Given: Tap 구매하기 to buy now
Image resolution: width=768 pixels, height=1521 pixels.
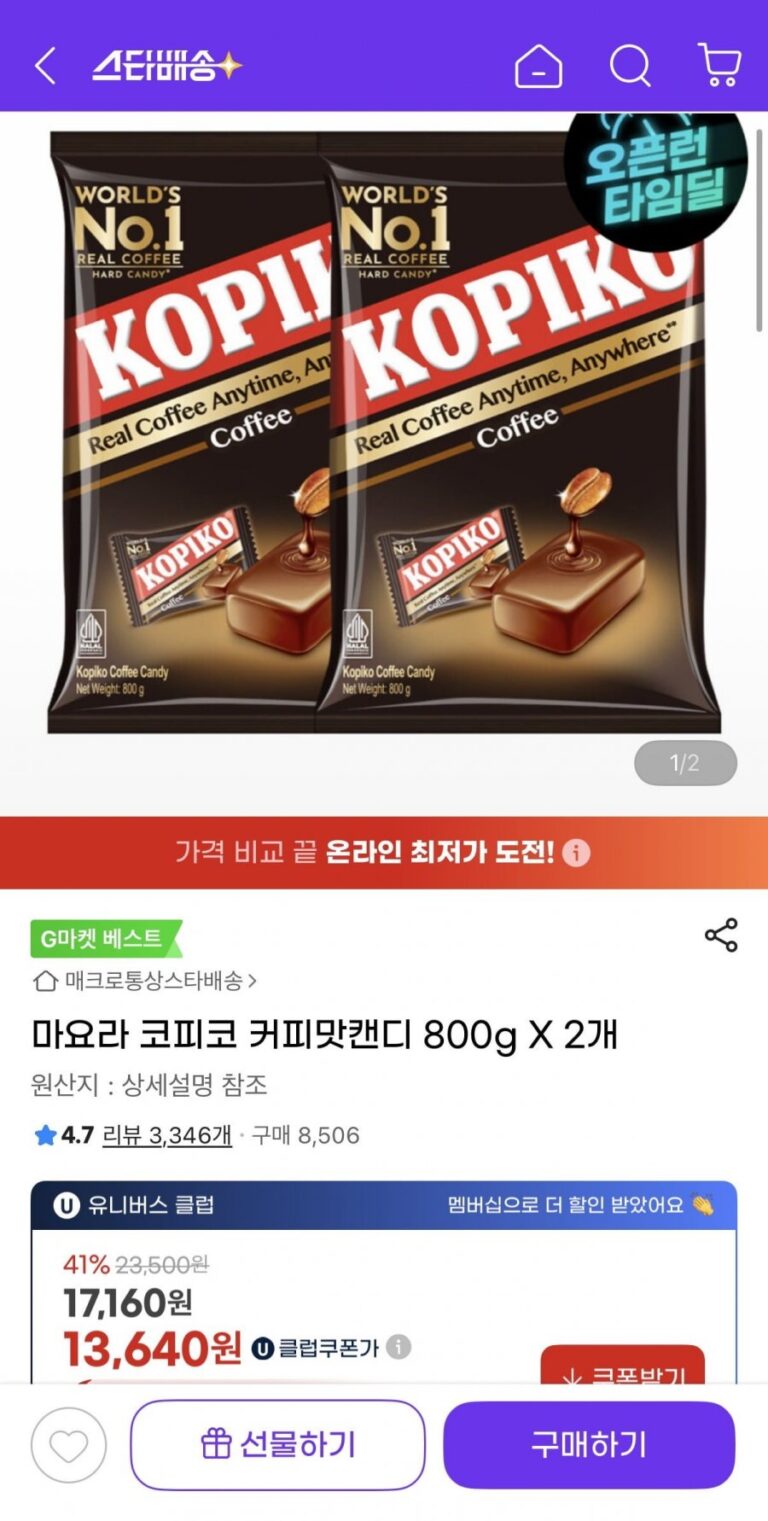Looking at the screenshot, I should (x=589, y=1445).
